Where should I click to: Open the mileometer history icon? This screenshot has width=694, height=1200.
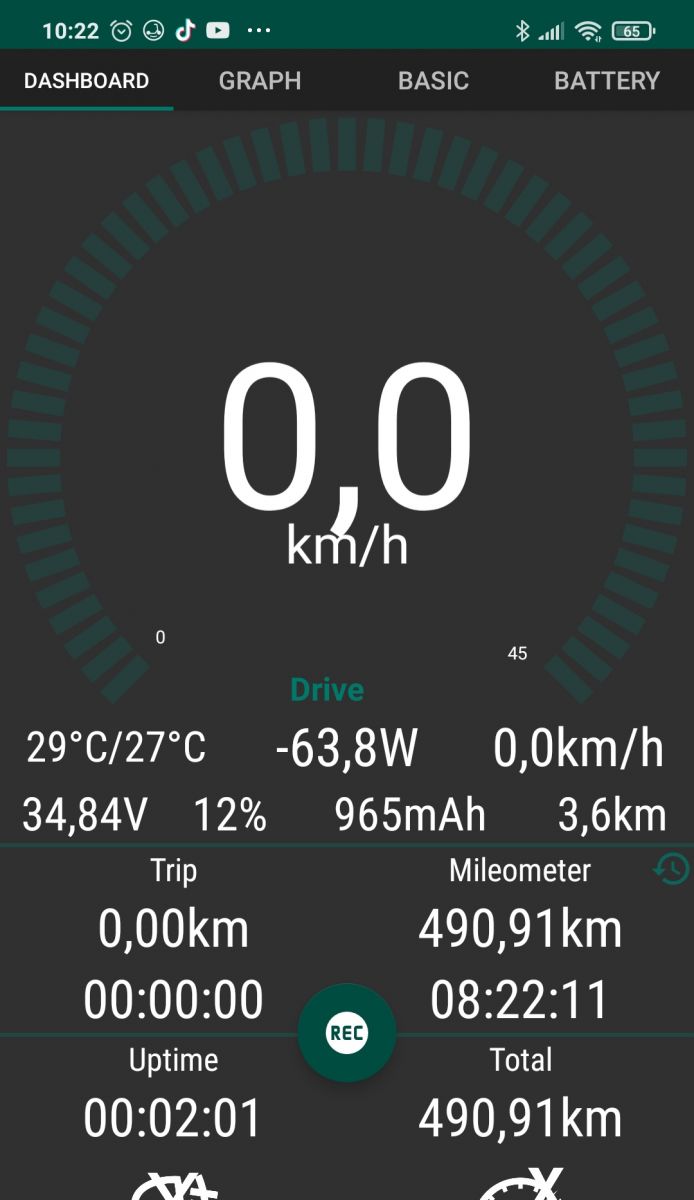point(671,869)
